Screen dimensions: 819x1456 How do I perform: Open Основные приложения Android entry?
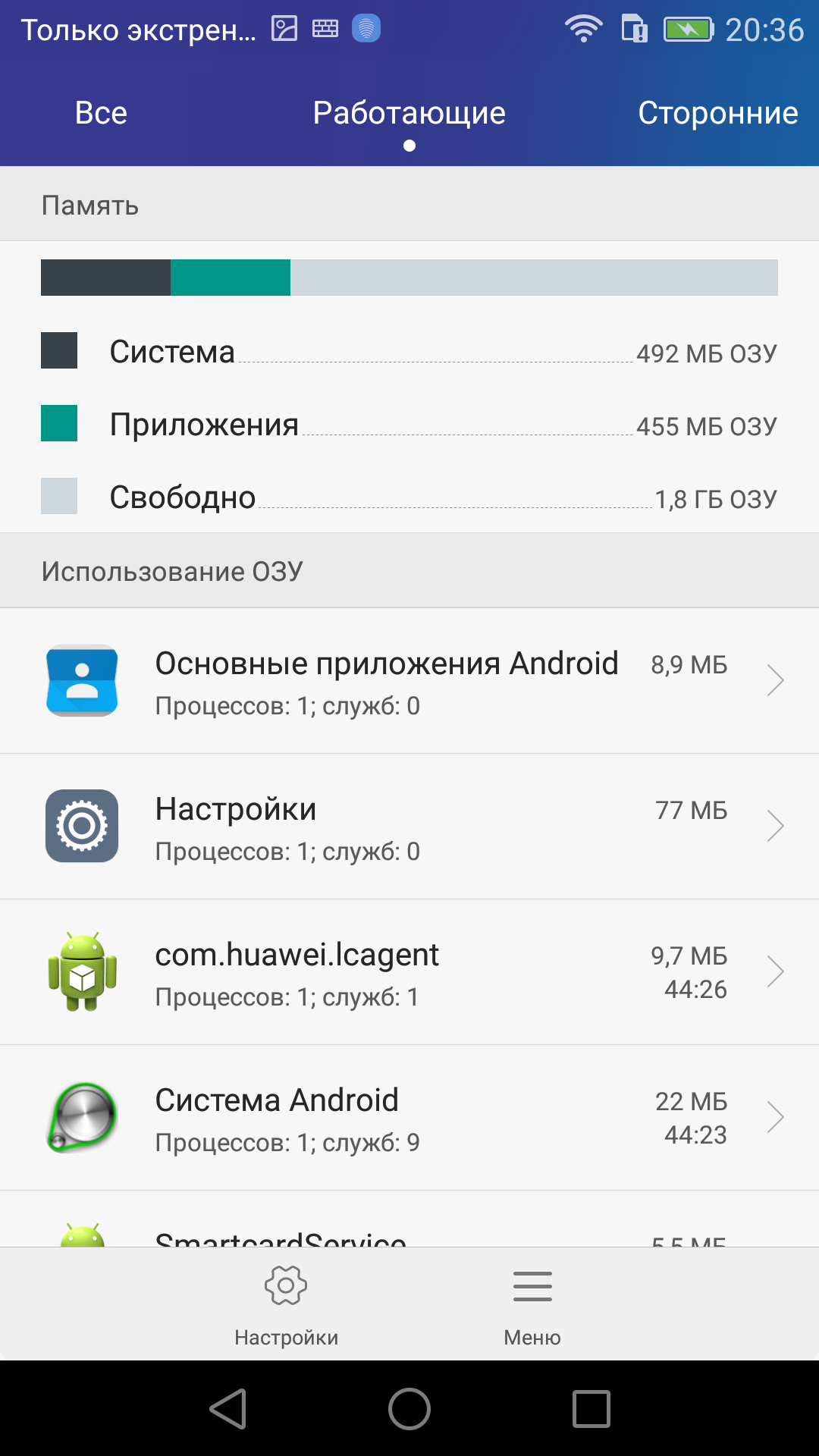click(x=409, y=680)
